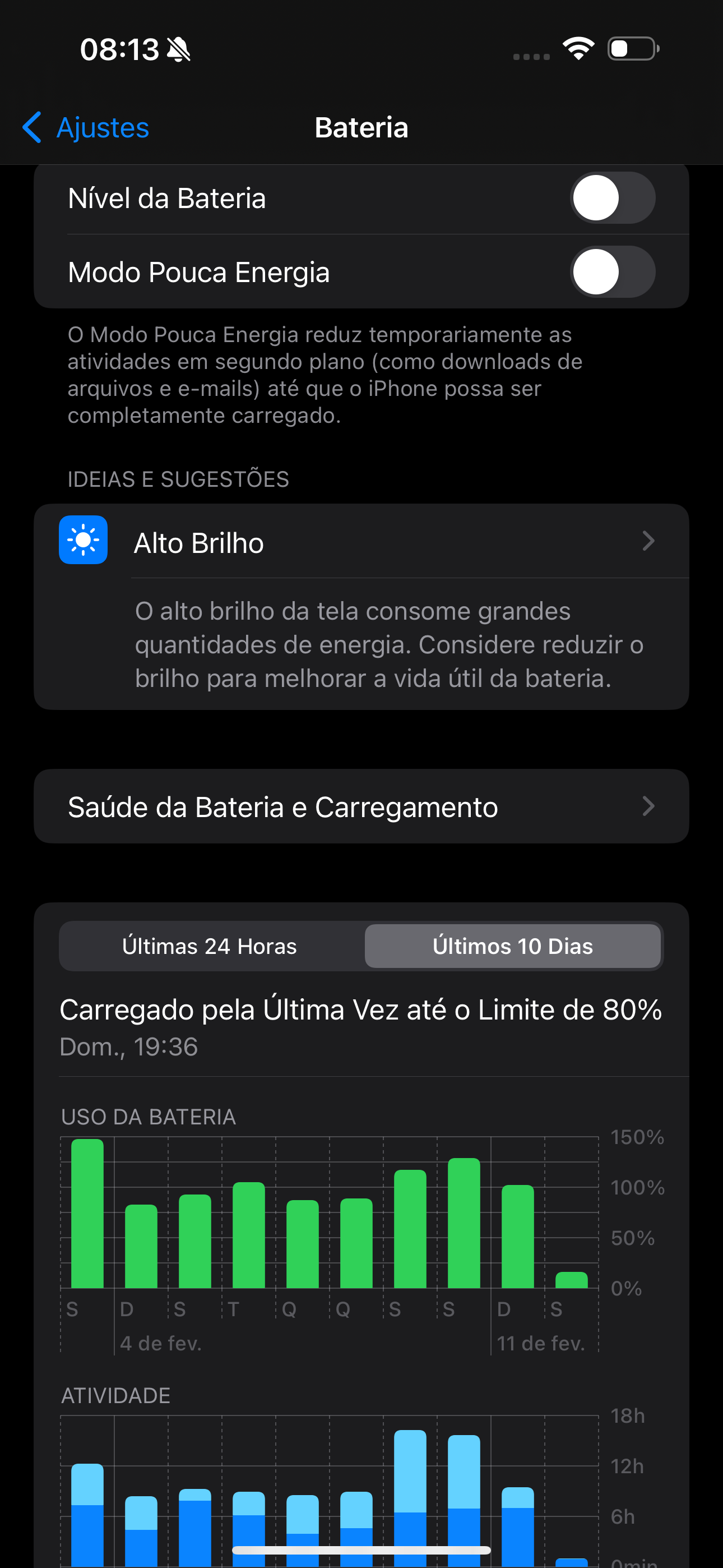Enable Modo Pouca Energia
This screenshot has height=1568, width=723.
point(611,272)
